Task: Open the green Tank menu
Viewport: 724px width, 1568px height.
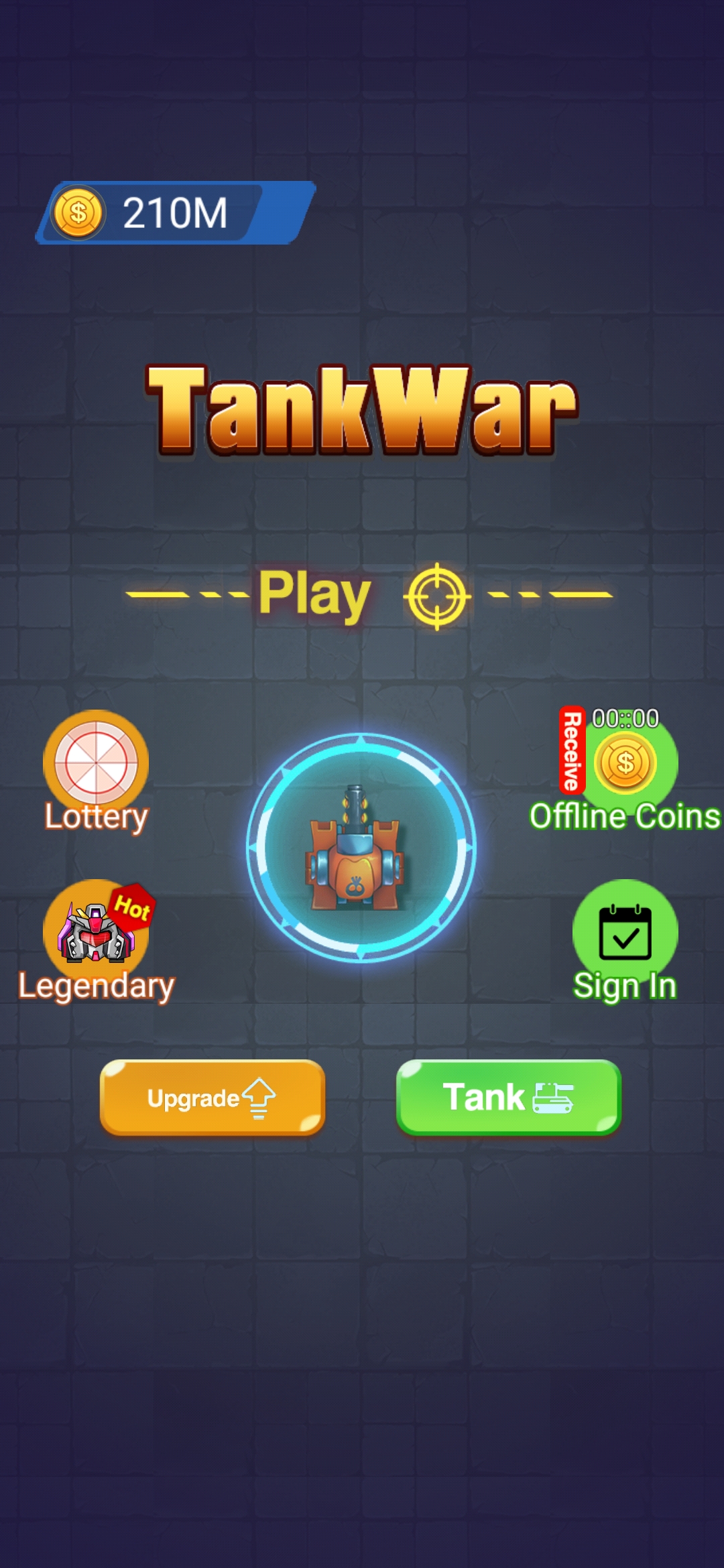Action: [508, 1098]
